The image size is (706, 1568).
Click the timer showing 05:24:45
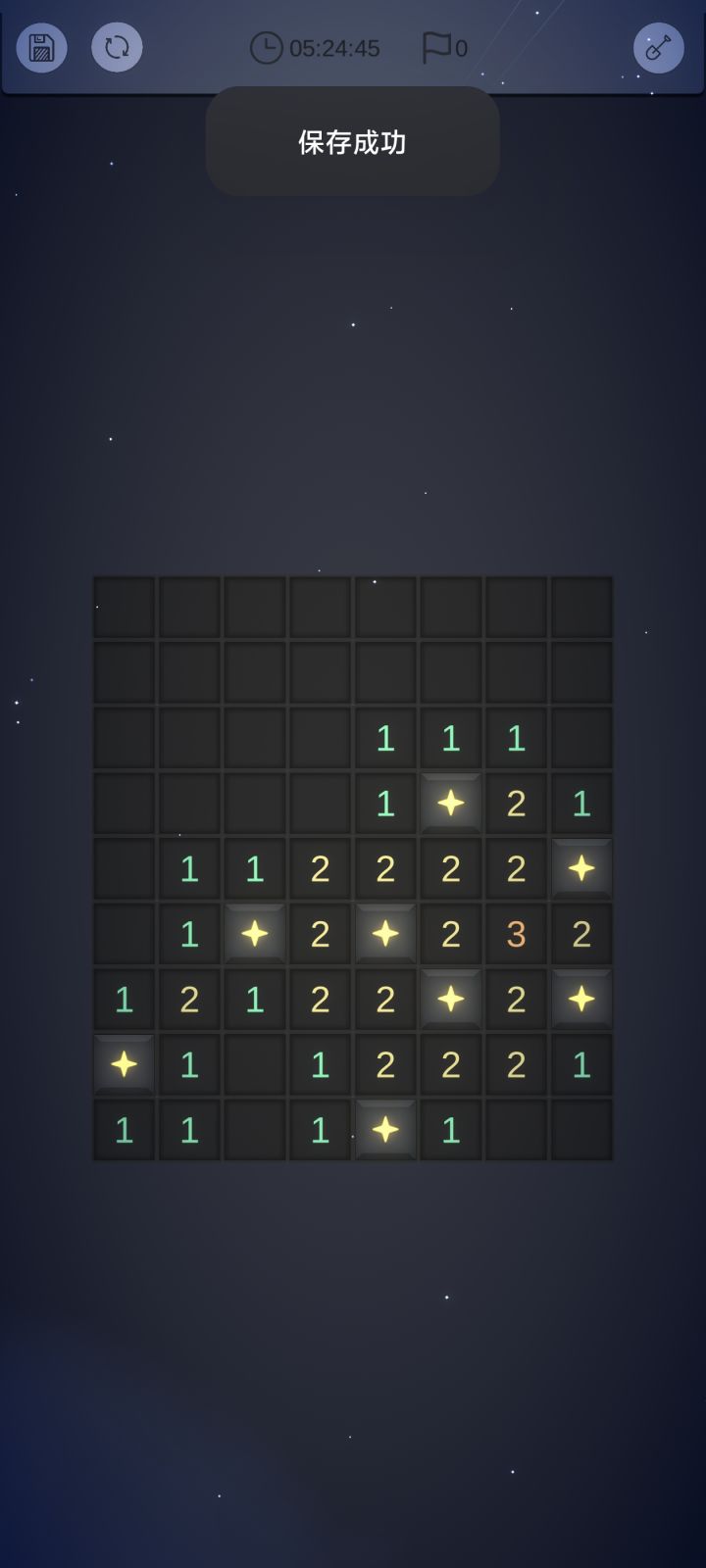pos(333,46)
